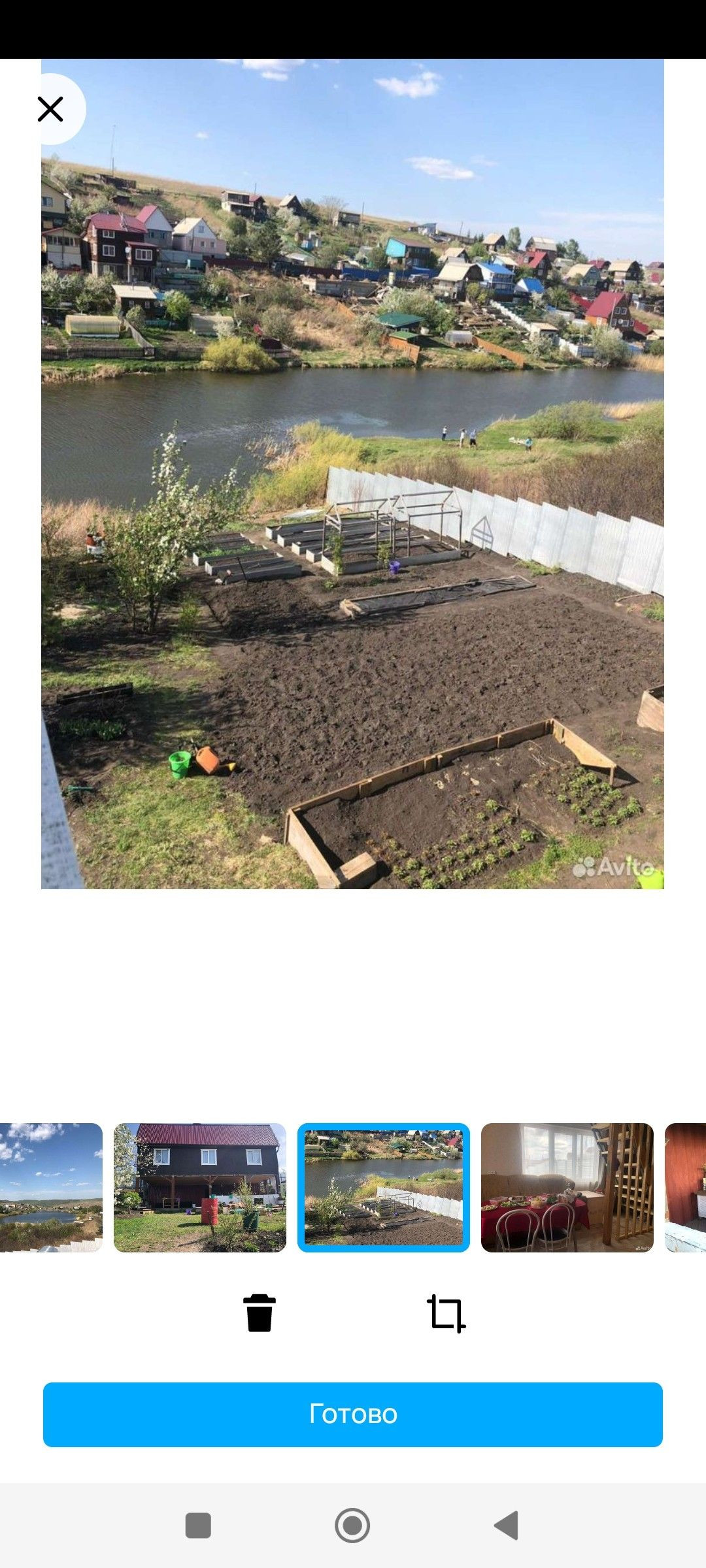Open the crop tool

click(446, 1313)
